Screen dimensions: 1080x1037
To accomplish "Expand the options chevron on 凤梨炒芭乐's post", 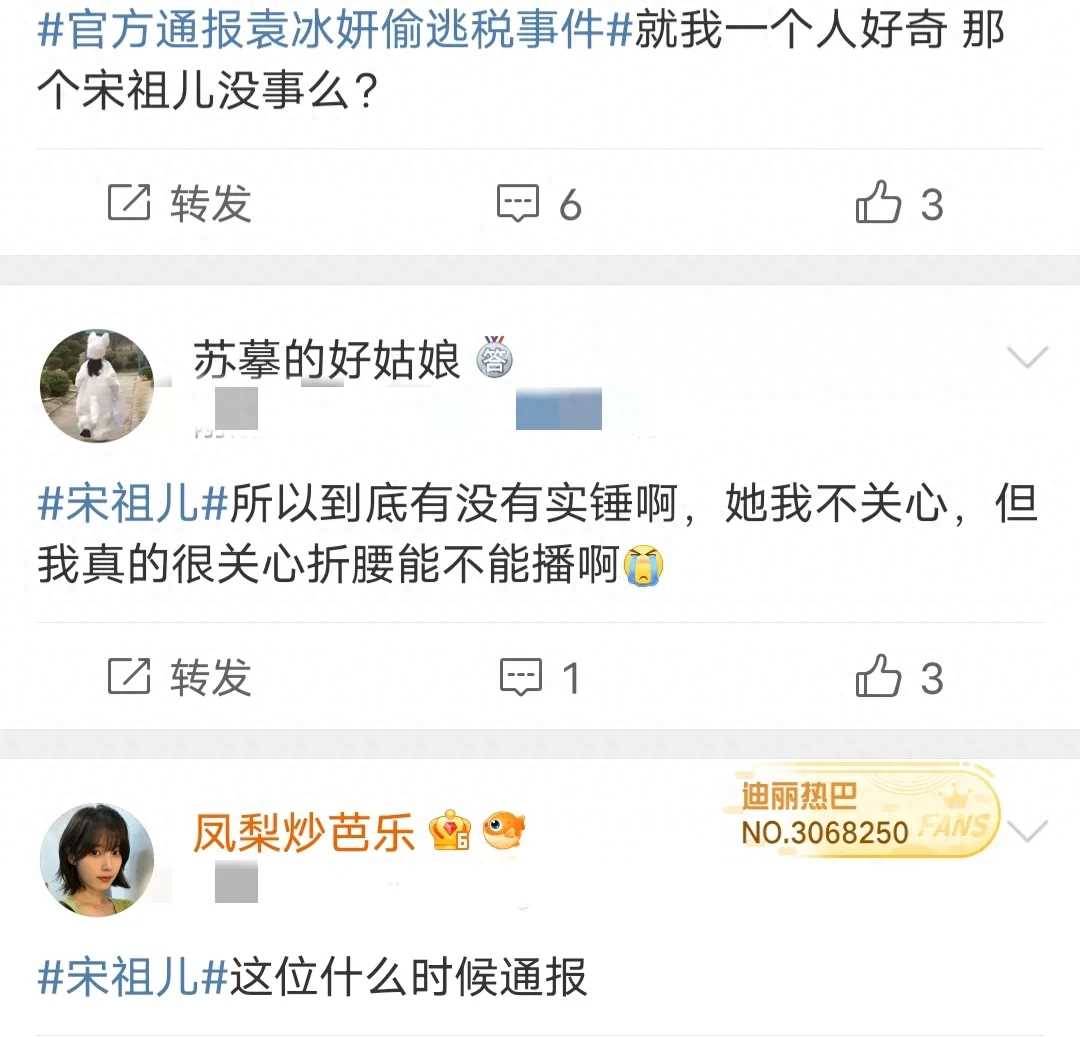I will click(x=1029, y=830).
